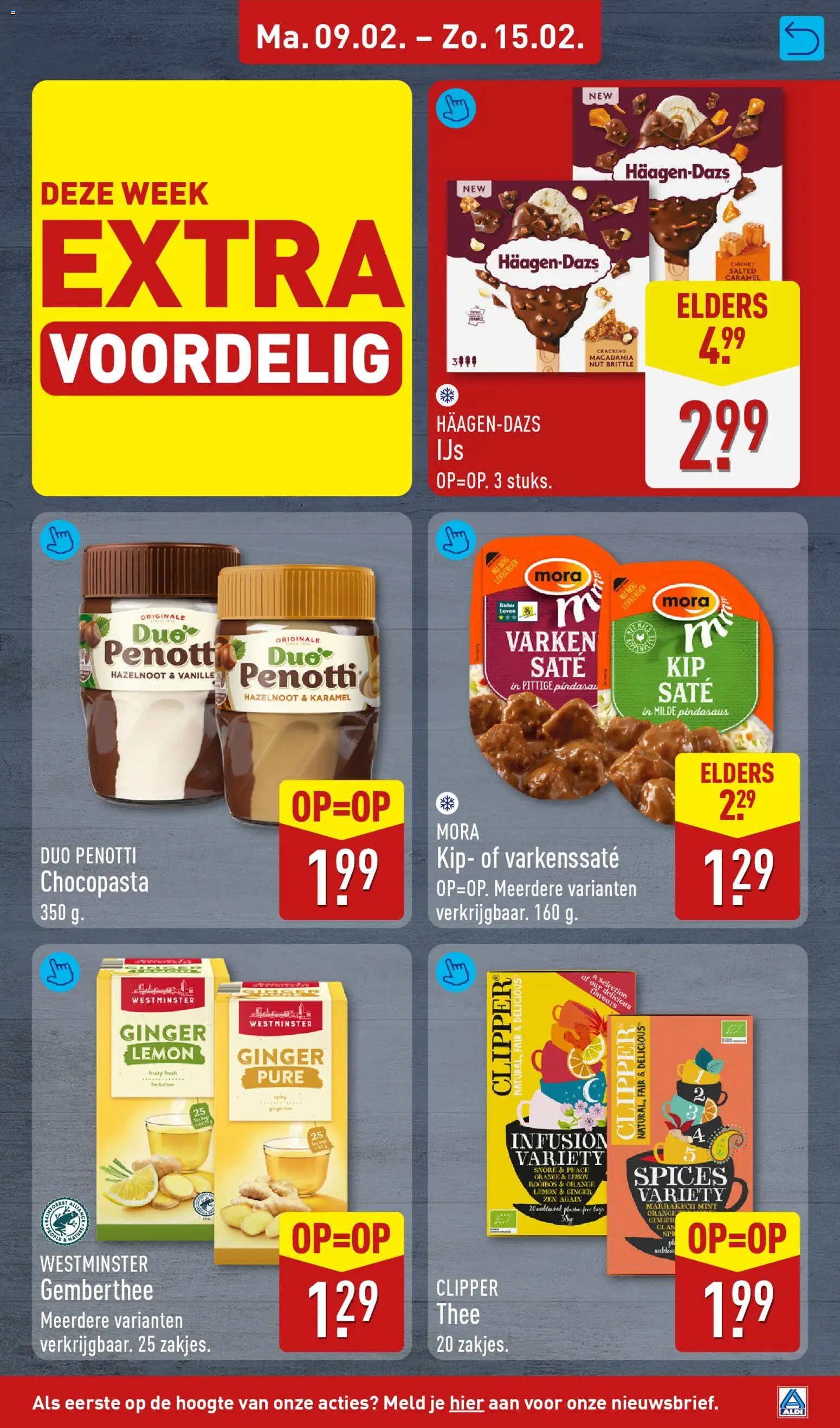Open the Mora kip- of varkenssaté hotspot

point(455,540)
